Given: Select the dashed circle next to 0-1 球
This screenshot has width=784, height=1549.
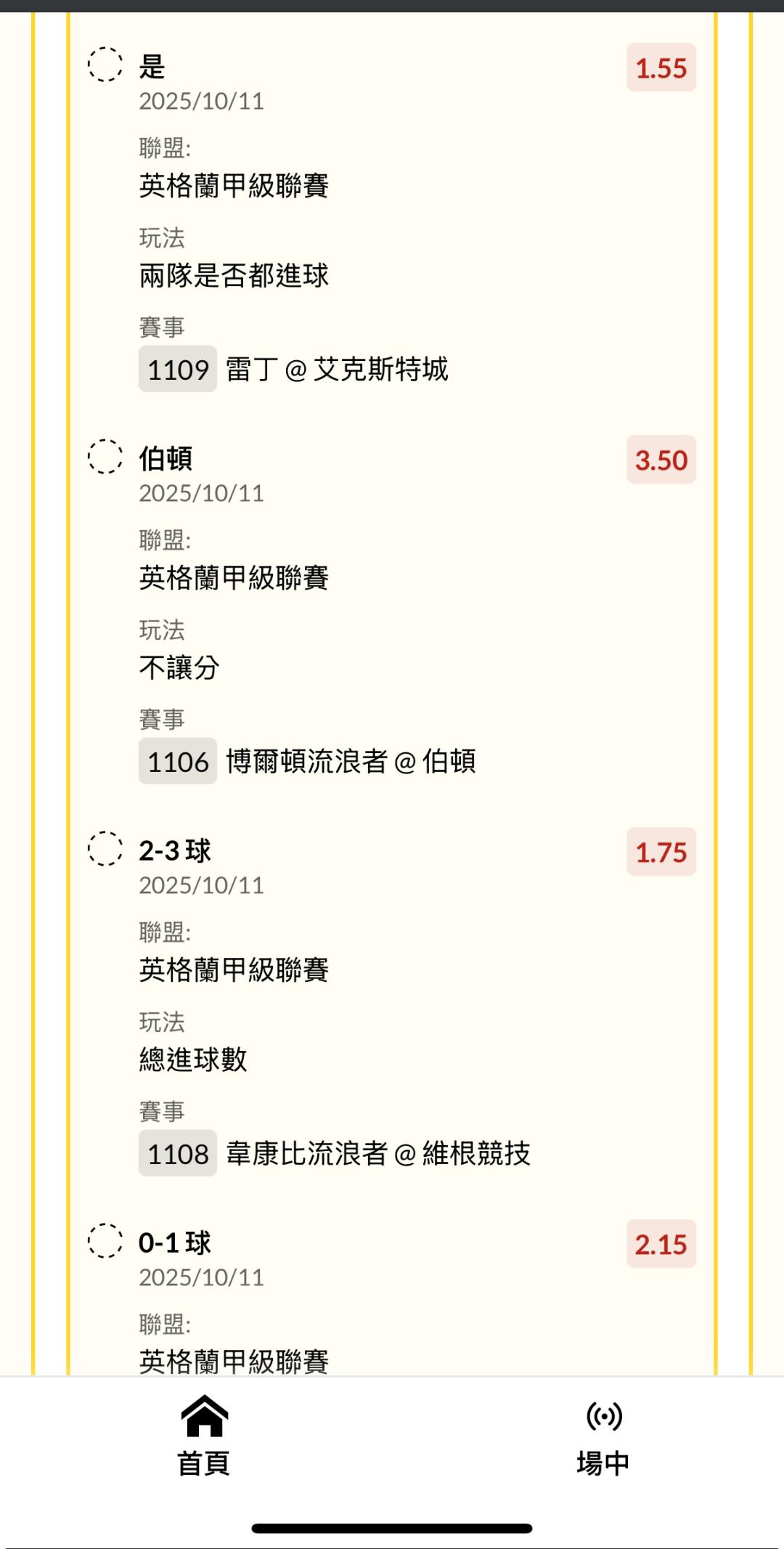Looking at the screenshot, I should [x=105, y=1241].
